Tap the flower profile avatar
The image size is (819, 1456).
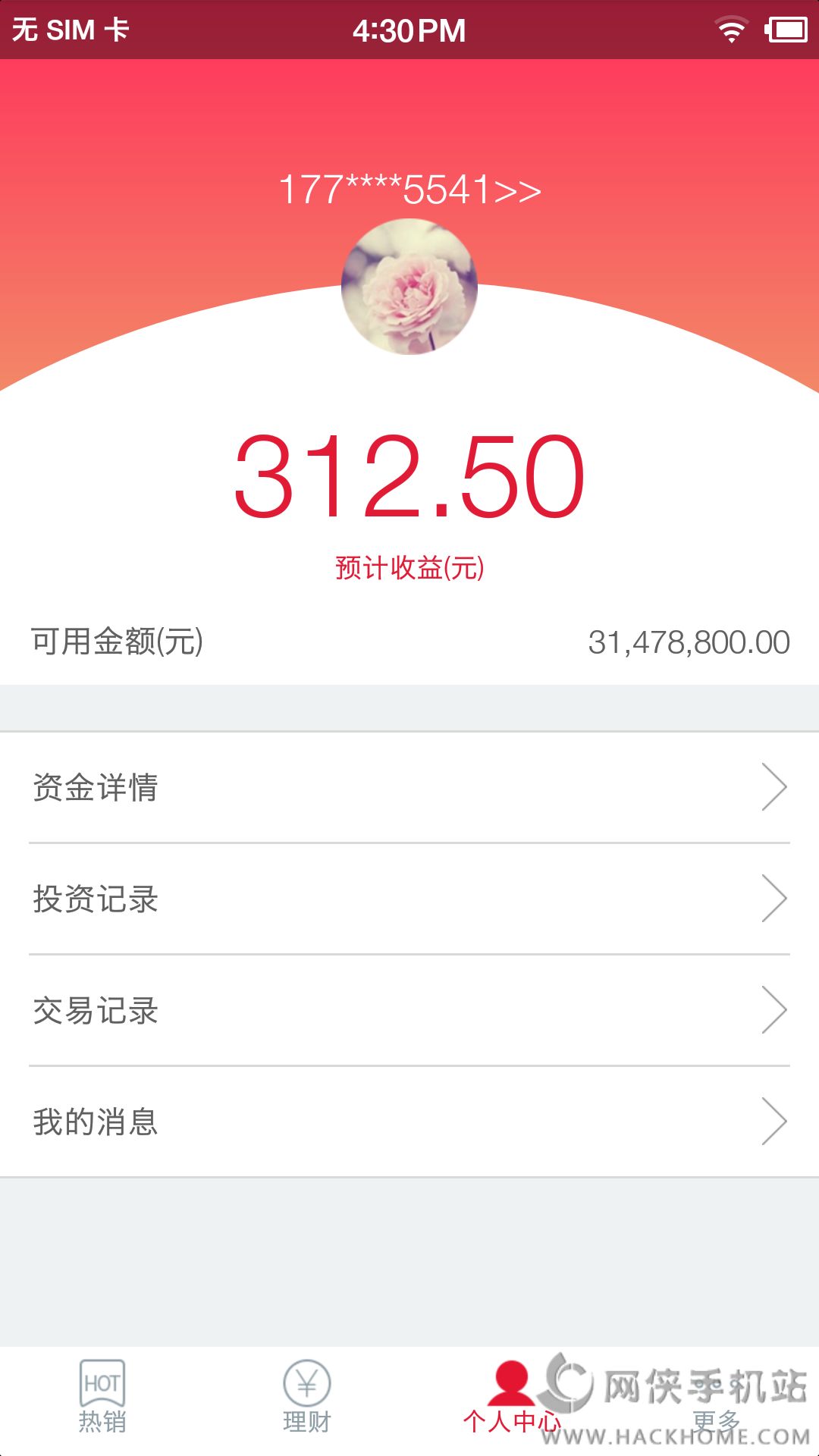click(x=409, y=287)
